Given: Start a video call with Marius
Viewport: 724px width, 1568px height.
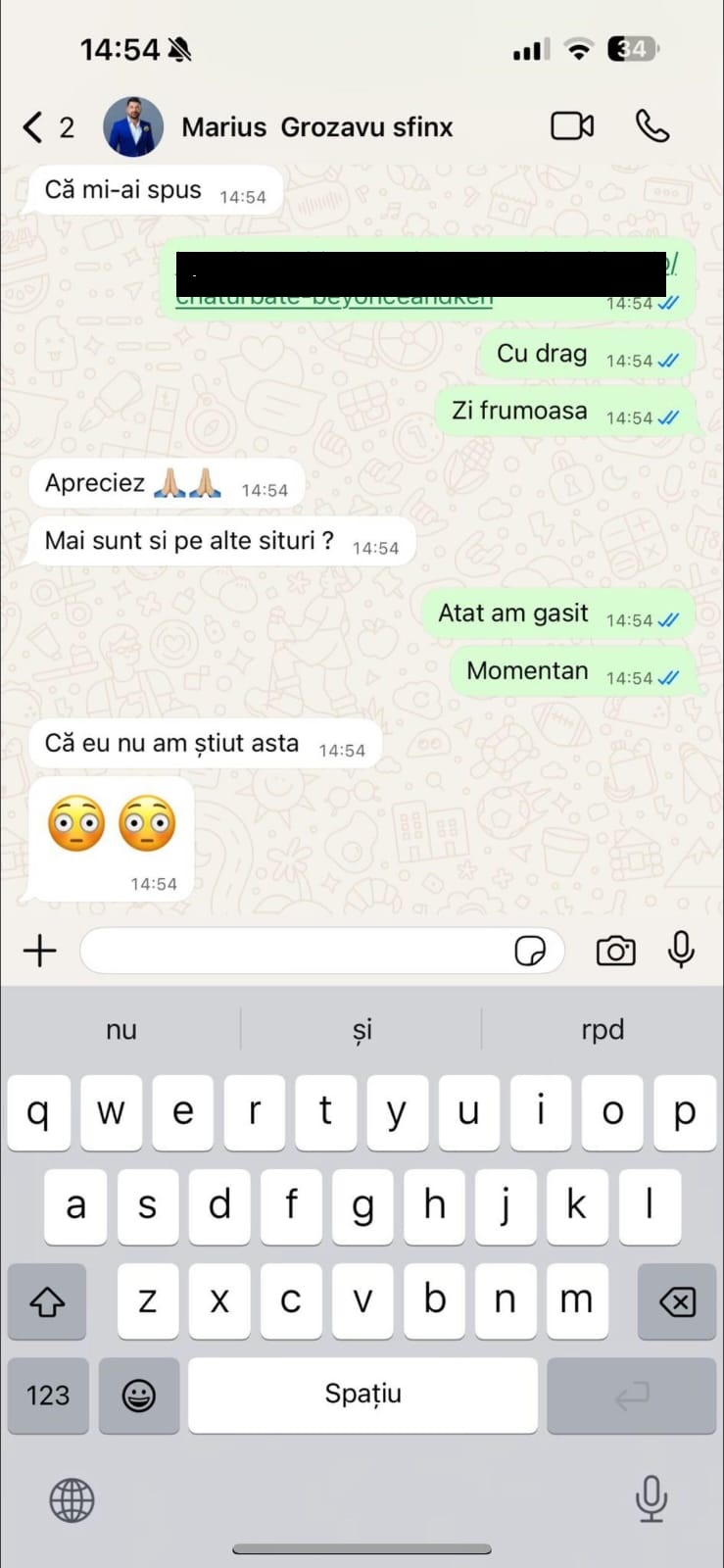Looking at the screenshot, I should click(x=572, y=126).
